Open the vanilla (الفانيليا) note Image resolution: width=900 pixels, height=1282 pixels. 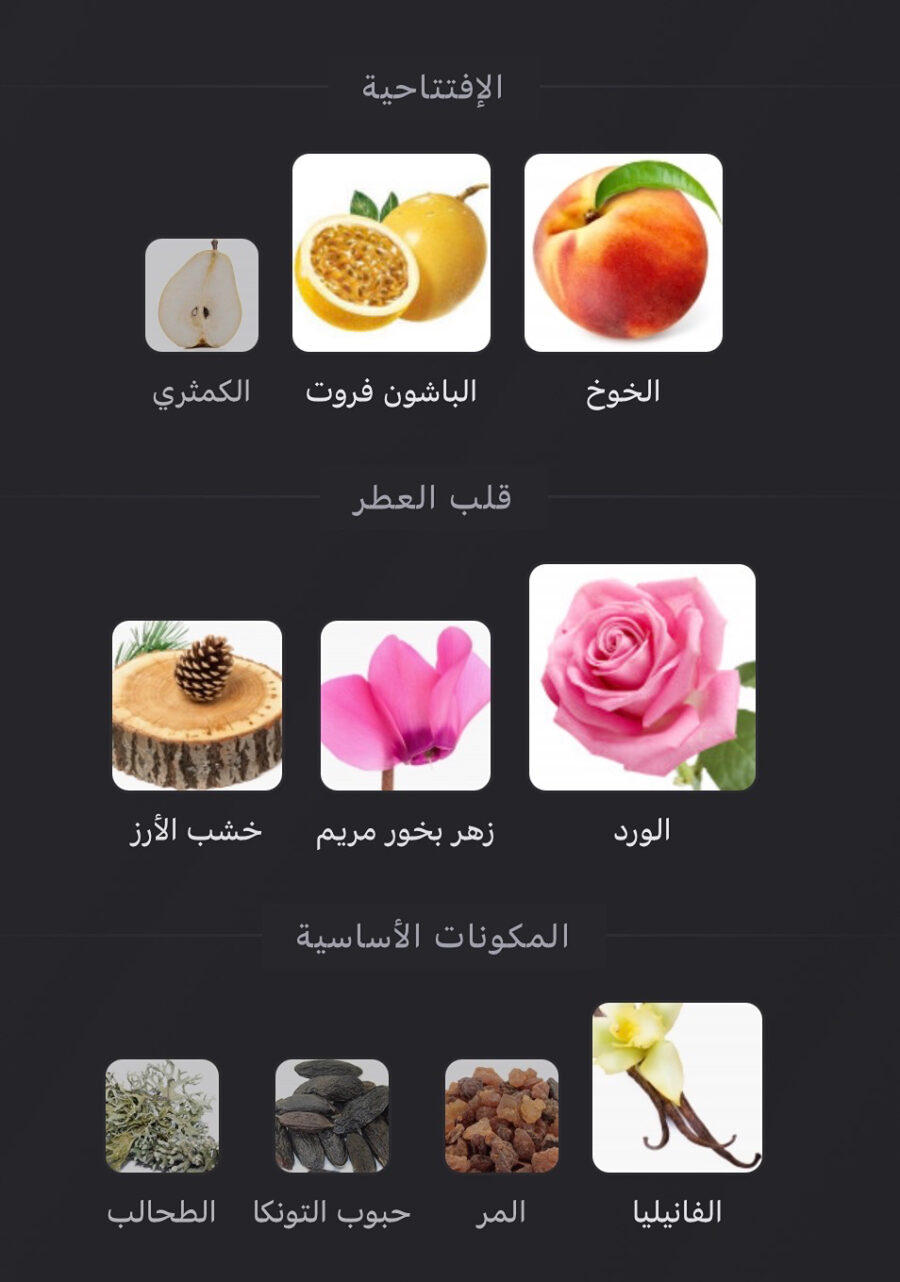tap(677, 1087)
